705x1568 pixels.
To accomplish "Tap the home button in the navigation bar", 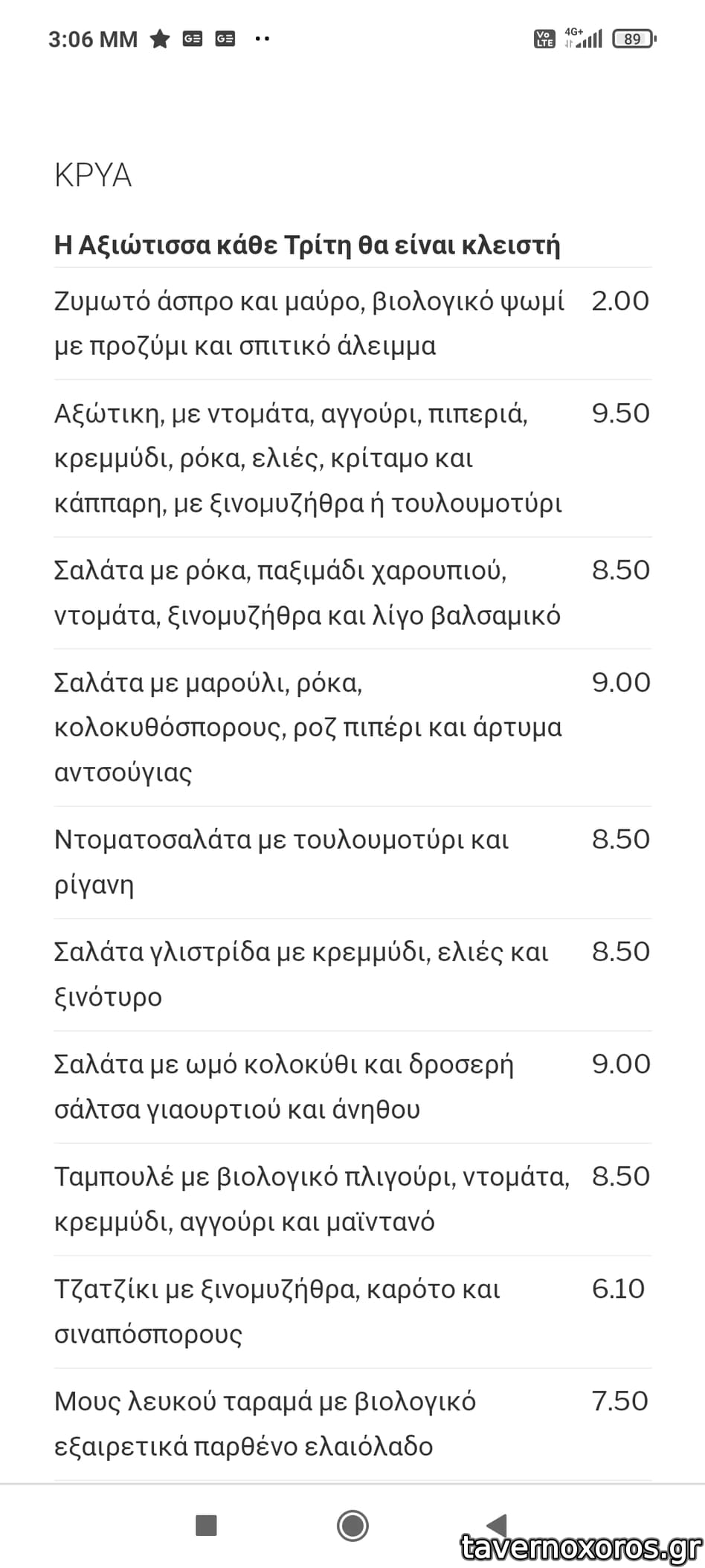I will click(352, 1526).
